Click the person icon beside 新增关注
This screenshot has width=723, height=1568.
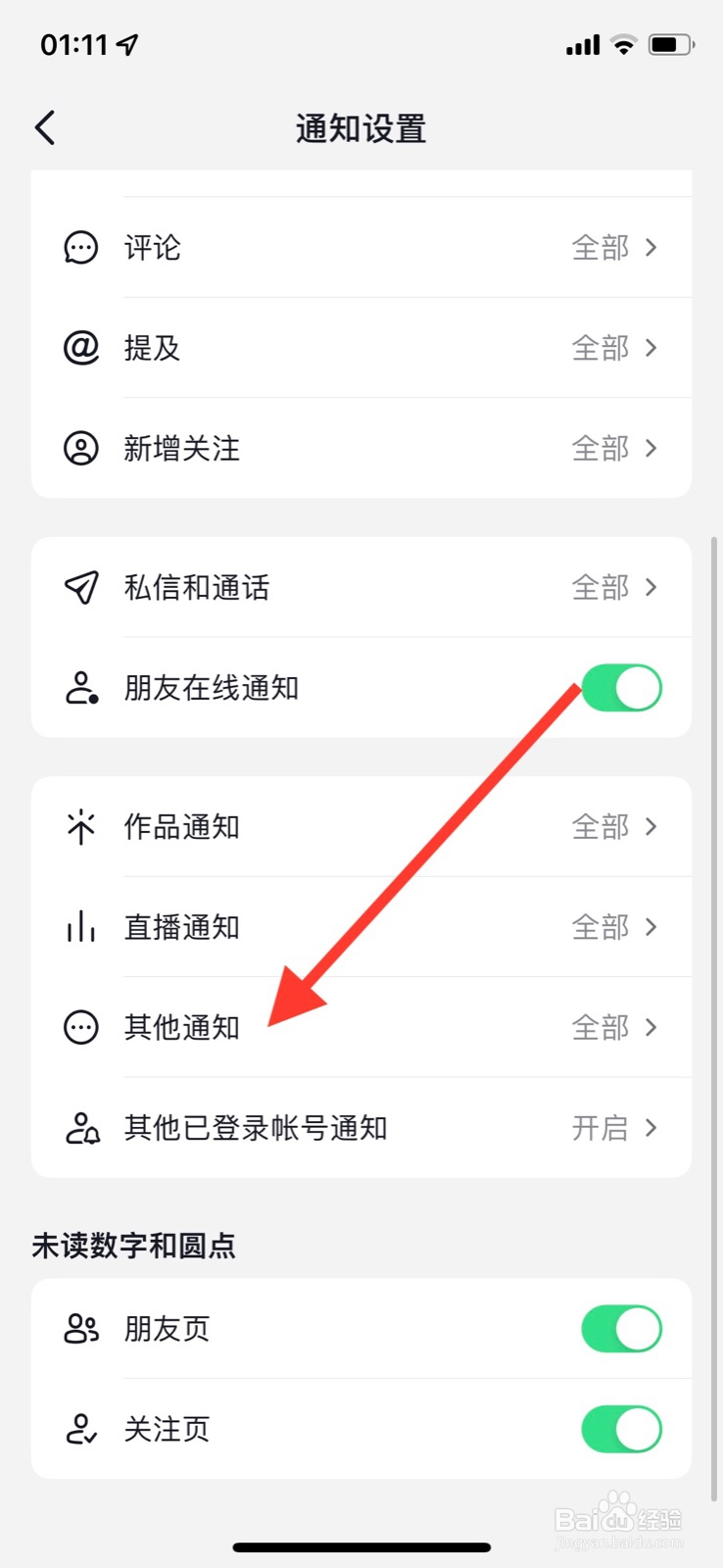coord(80,448)
